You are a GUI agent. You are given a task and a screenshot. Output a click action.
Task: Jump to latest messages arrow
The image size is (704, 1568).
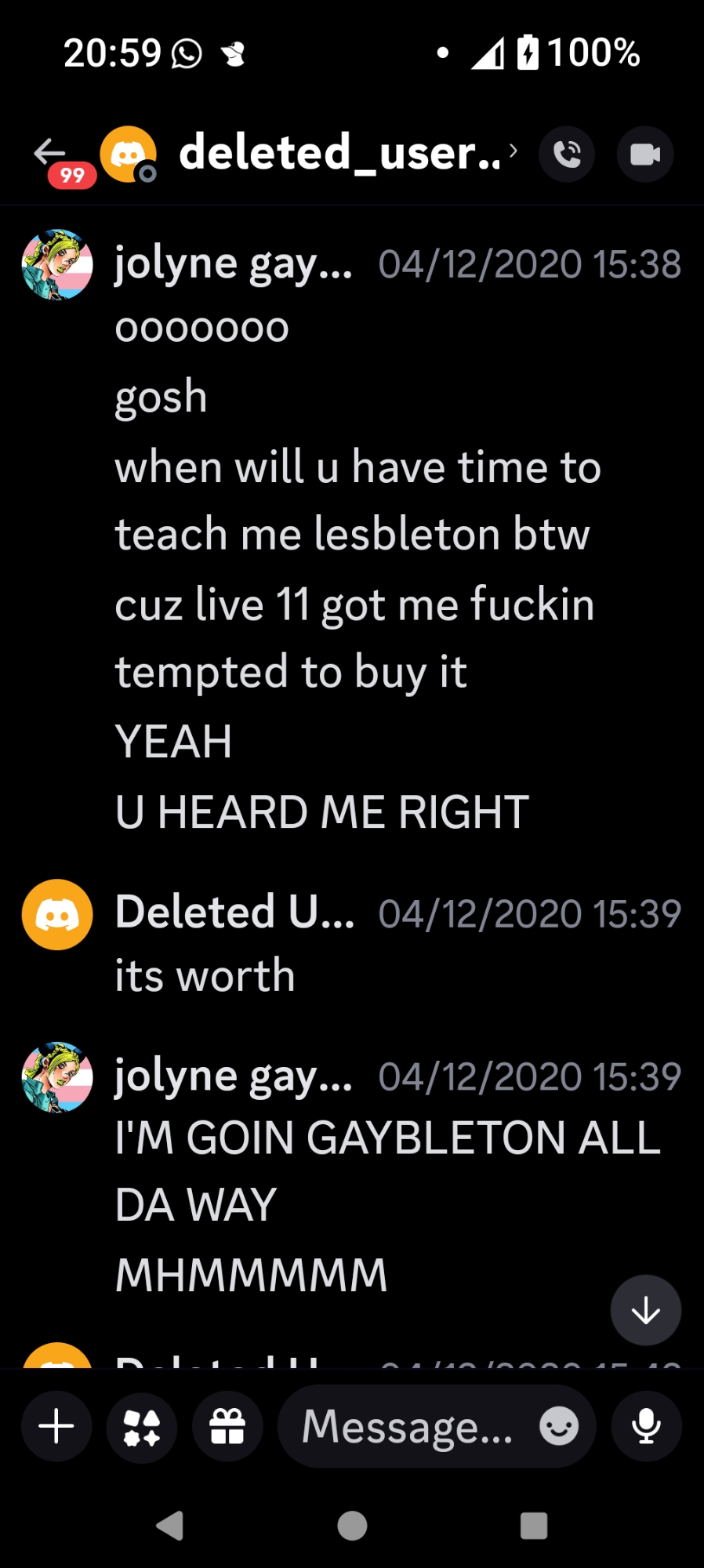(x=645, y=1310)
